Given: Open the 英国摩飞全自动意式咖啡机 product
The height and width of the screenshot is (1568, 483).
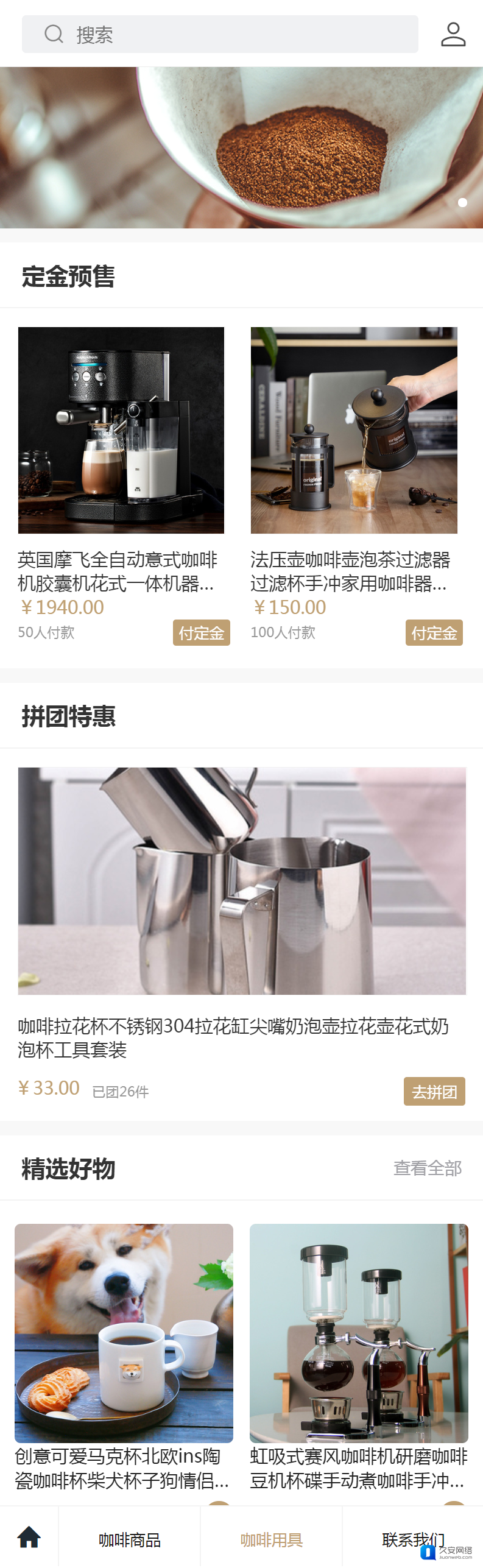Looking at the screenshot, I should [x=121, y=430].
